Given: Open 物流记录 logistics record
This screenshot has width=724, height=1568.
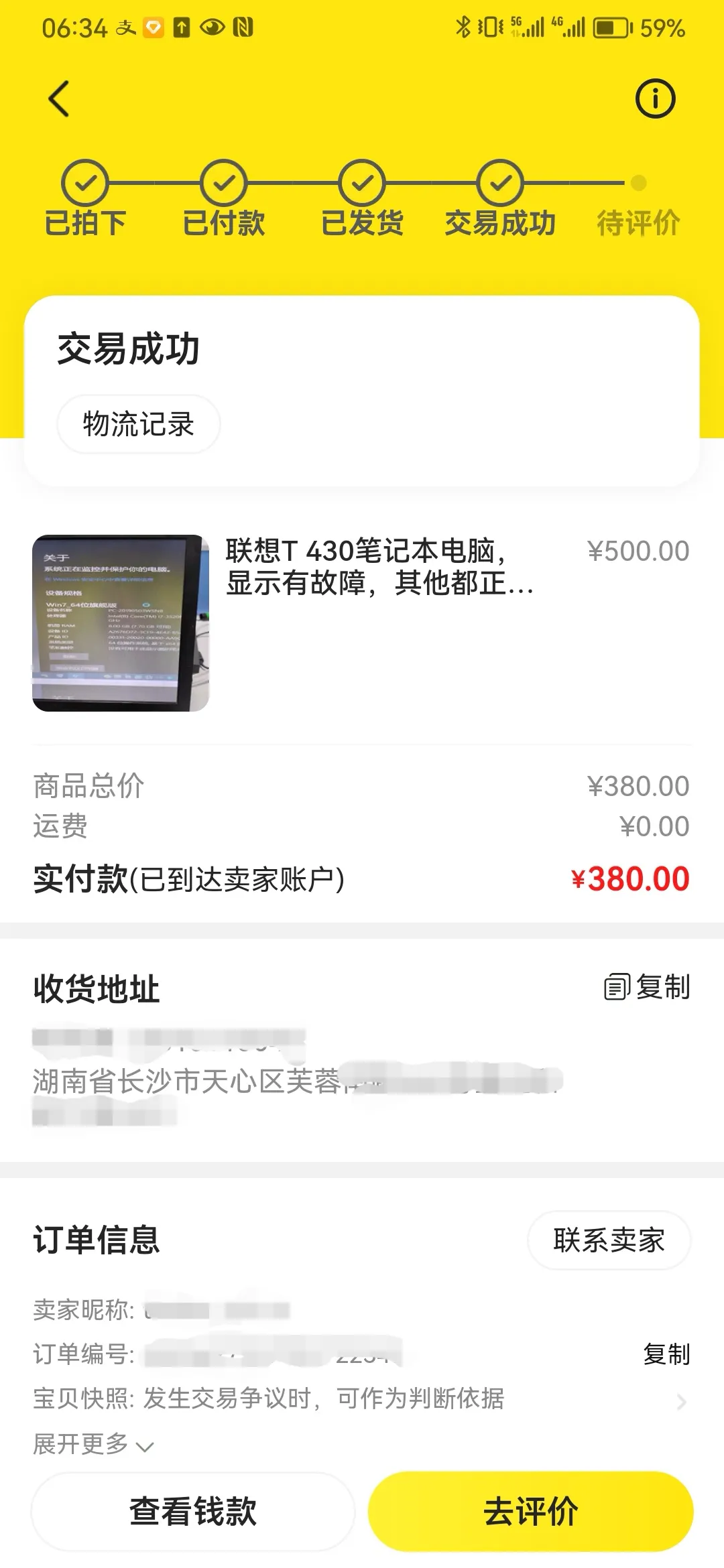Looking at the screenshot, I should click(x=139, y=424).
